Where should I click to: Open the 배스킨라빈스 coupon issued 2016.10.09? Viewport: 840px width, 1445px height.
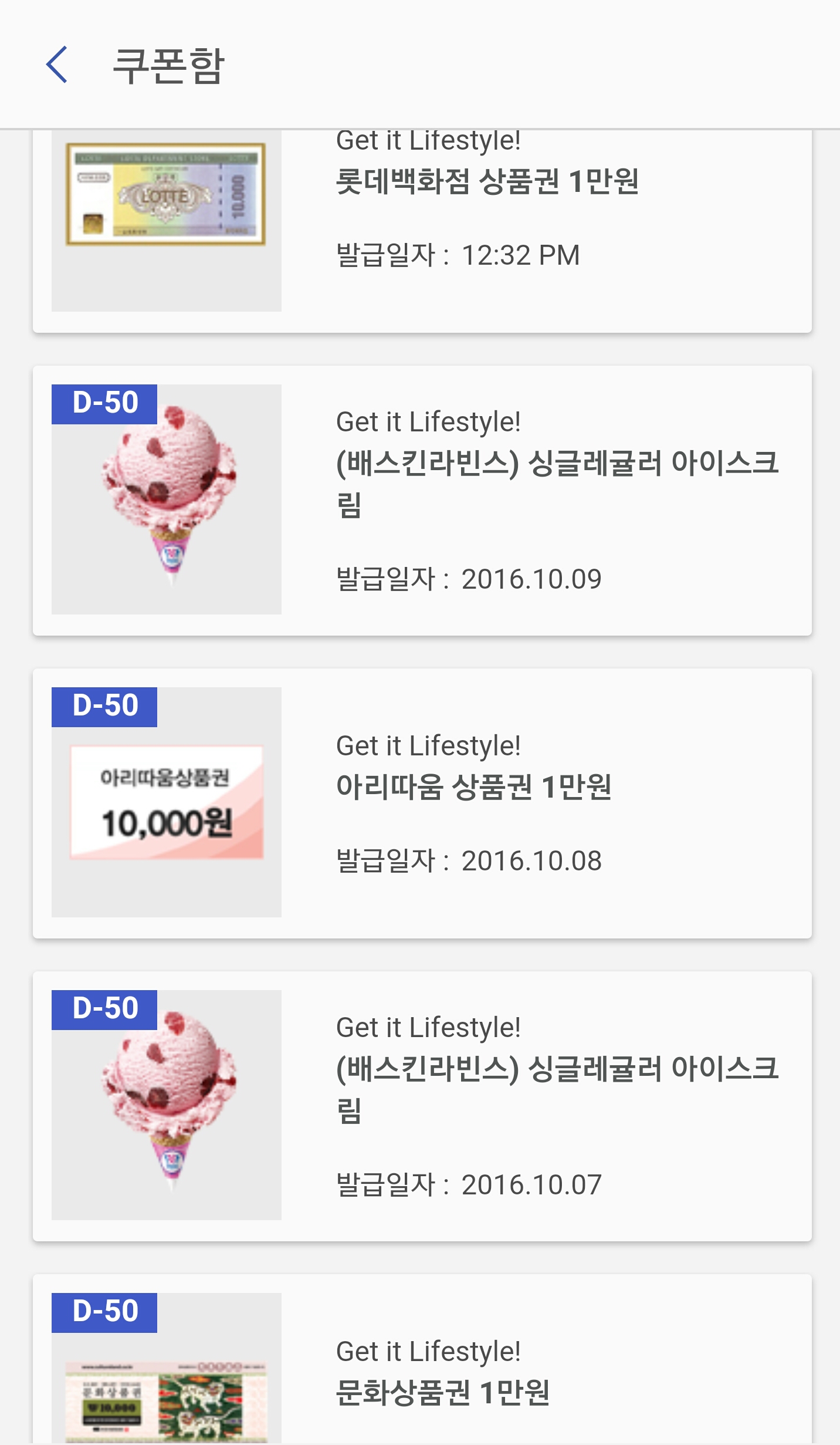pos(422,500)
